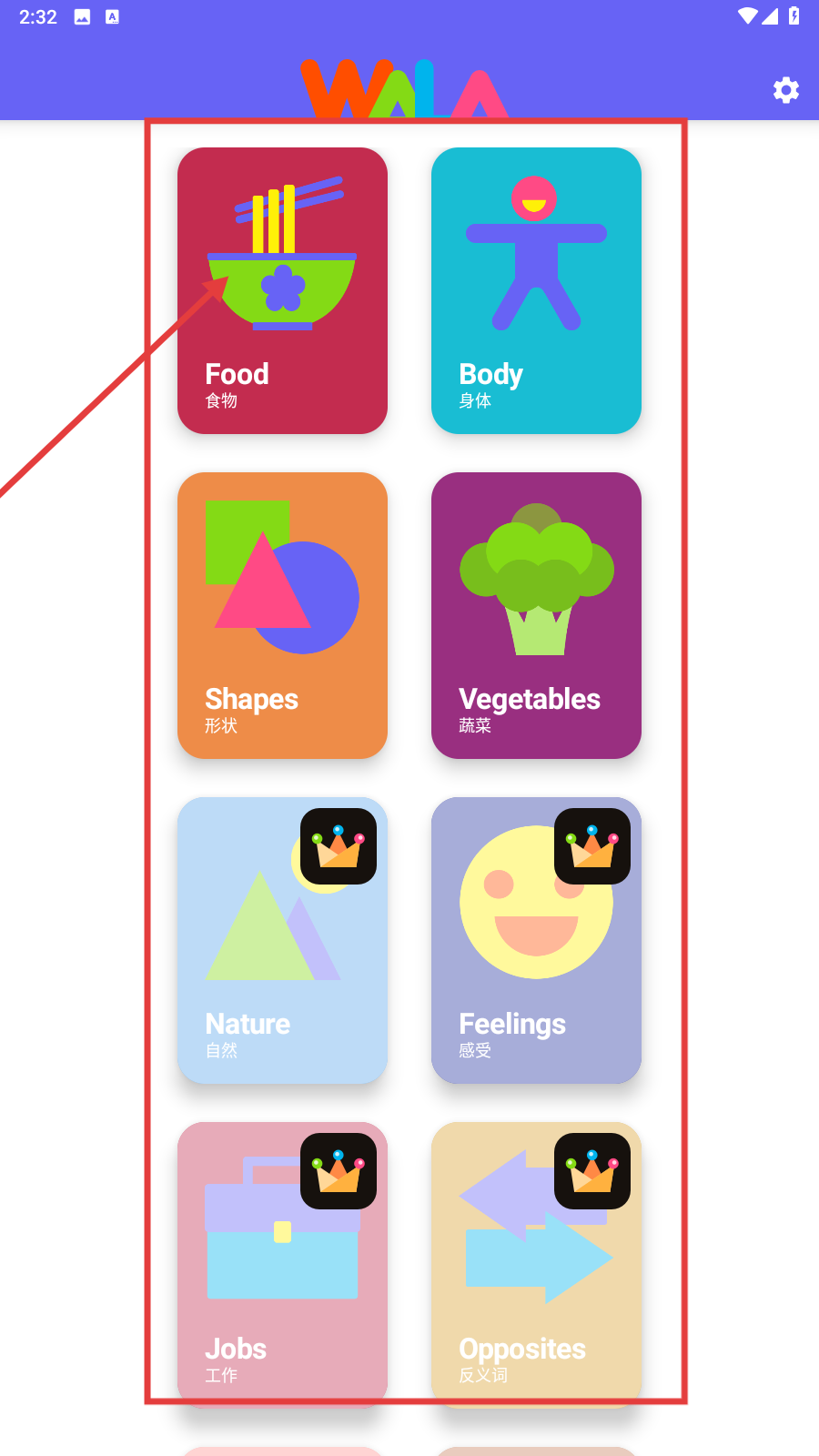Image resolution: width=819 pixels, height=1456 pixels.
Task: Open the settings gear
Action: coord(785,90)
